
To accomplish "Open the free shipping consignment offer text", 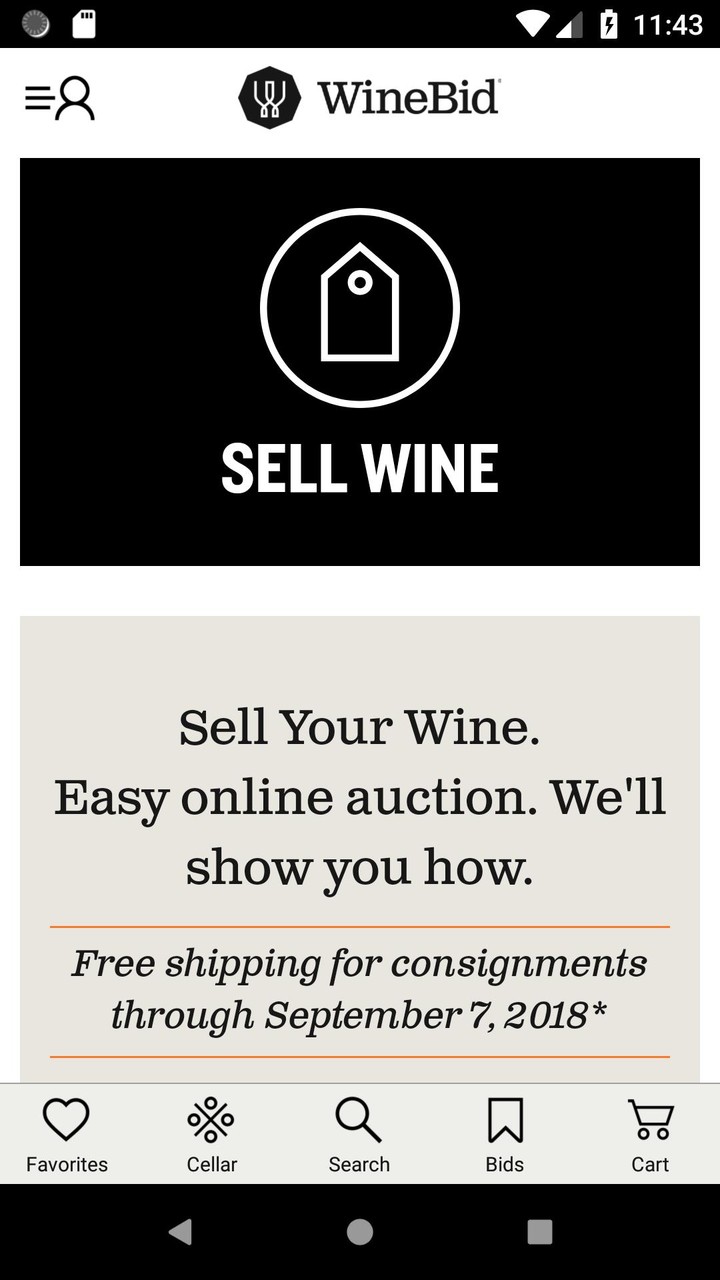I will point(360,988).
